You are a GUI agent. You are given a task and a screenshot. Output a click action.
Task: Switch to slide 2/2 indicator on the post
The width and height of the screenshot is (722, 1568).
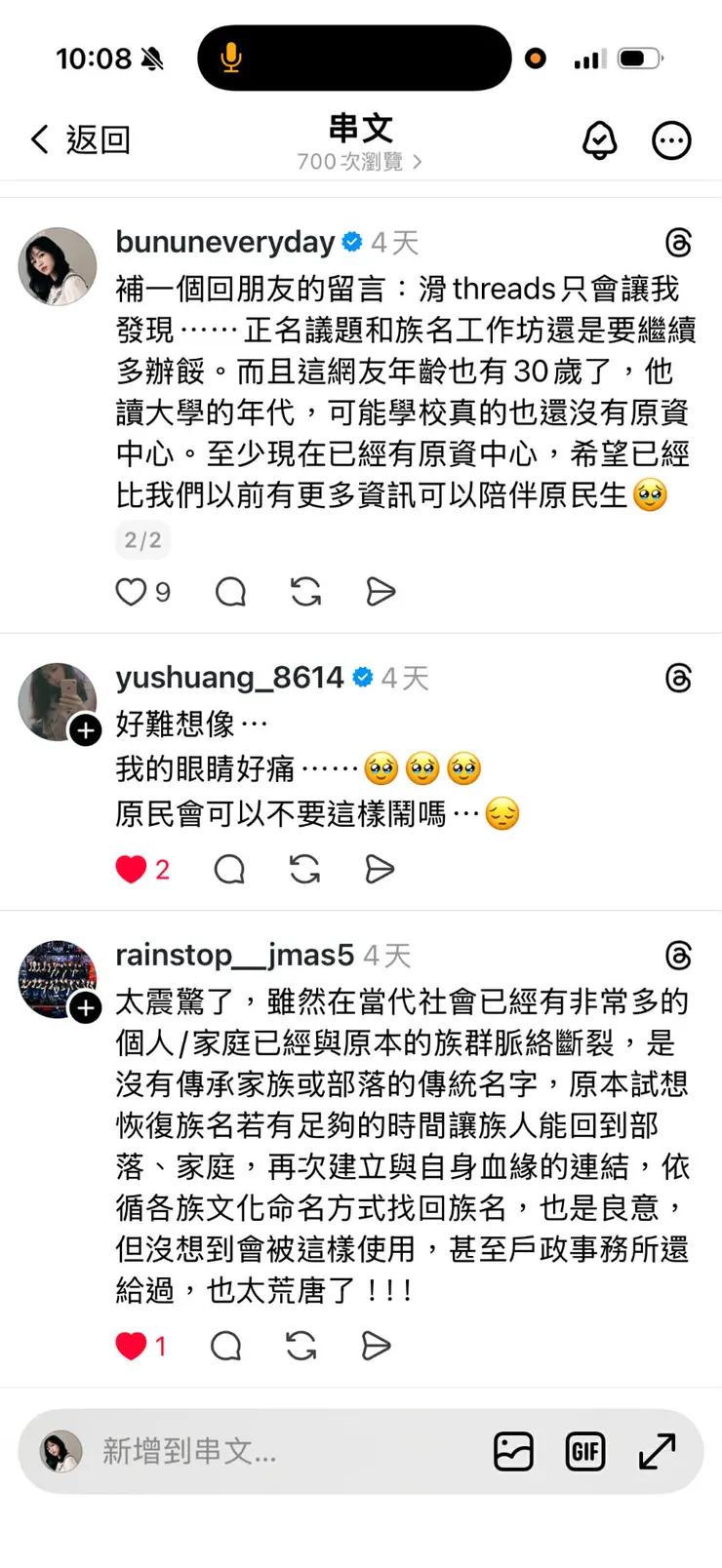(x=142, y=539)
